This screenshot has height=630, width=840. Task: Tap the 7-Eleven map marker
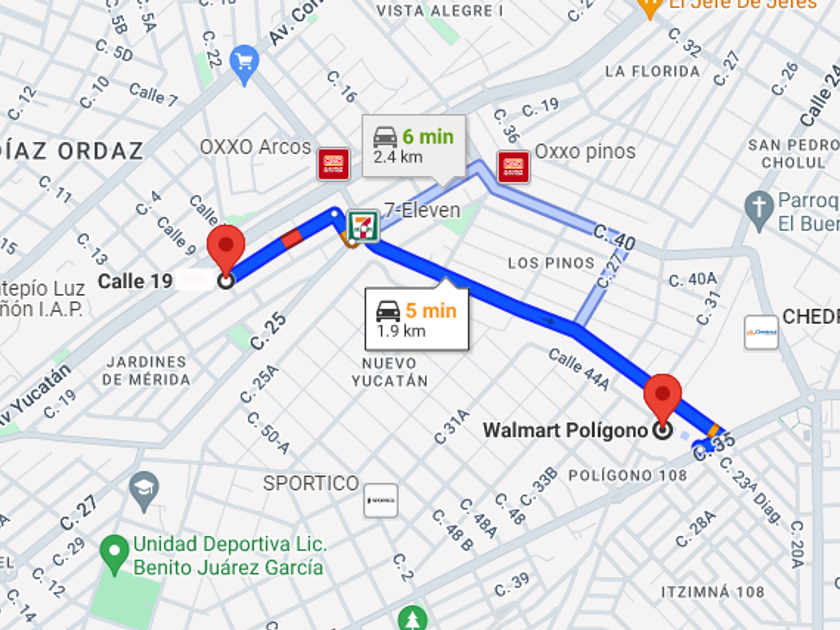pyautogui.click(x=362, y=224)
